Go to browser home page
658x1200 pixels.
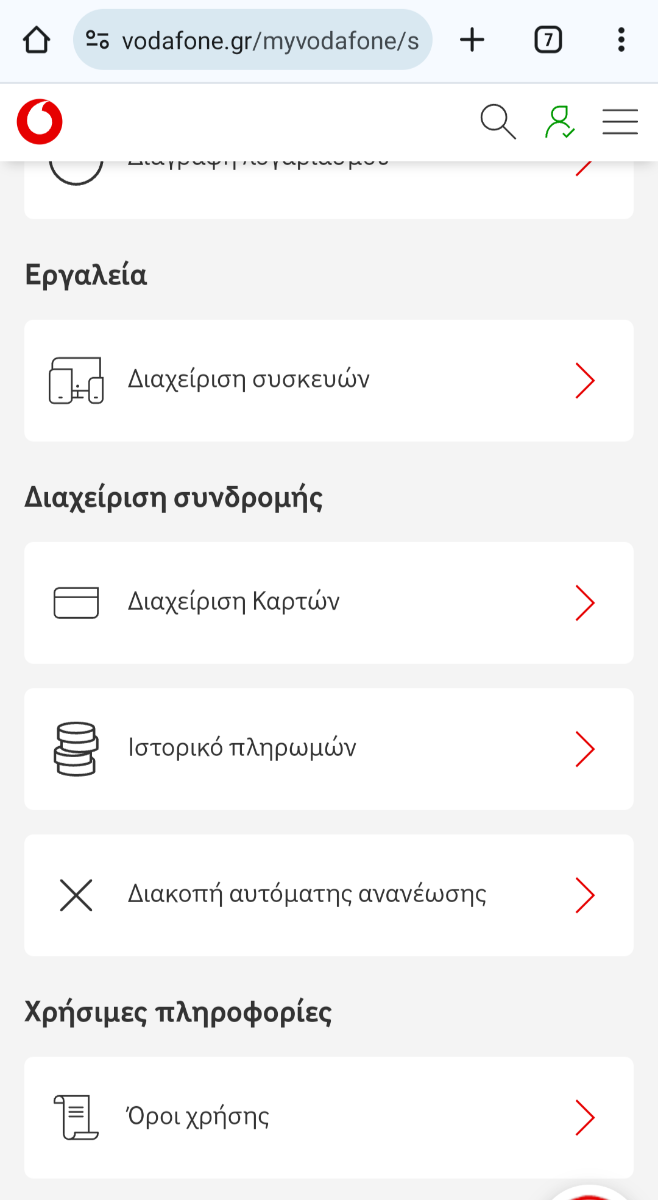(x=36, y=40)
